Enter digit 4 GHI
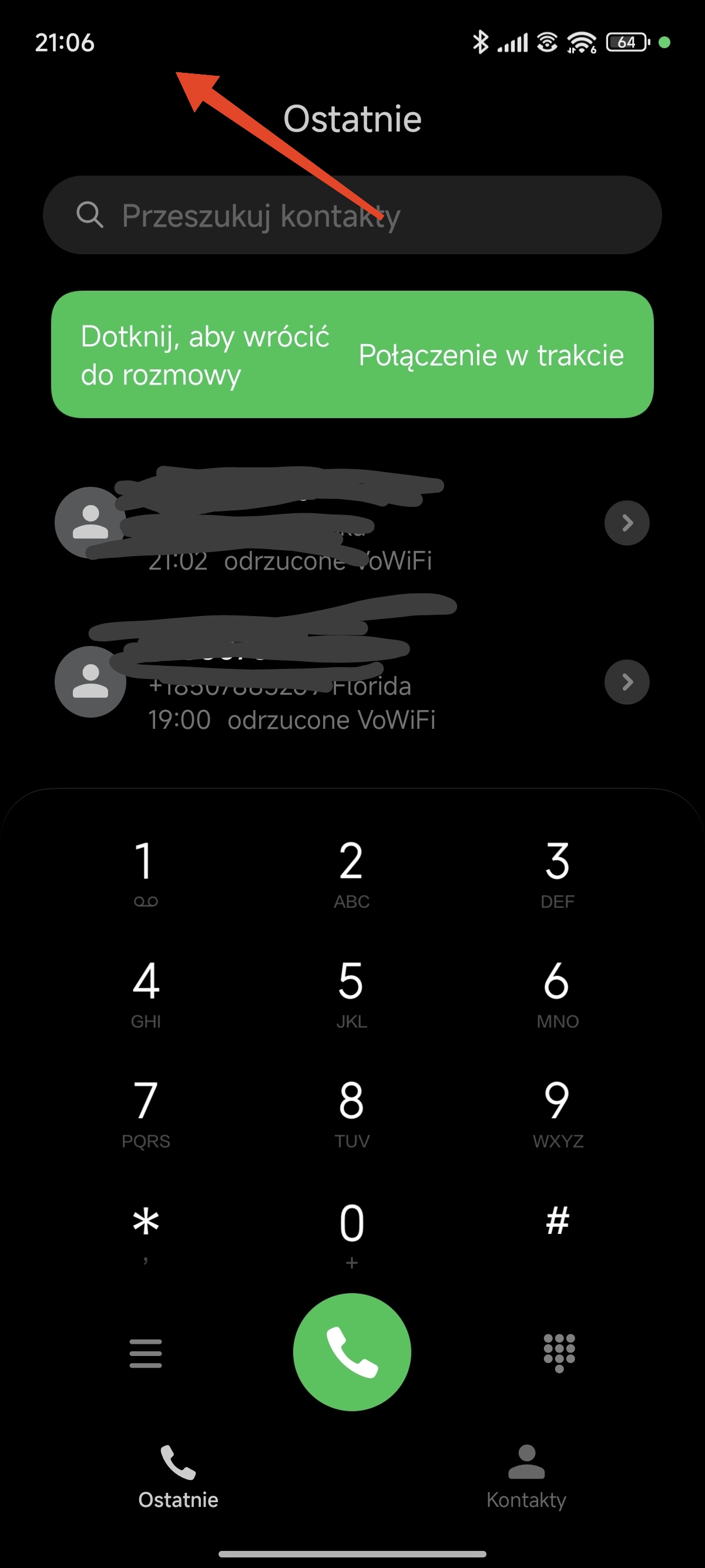The image size is (705, 1568). pyautogui.click(x=146, y=992)
